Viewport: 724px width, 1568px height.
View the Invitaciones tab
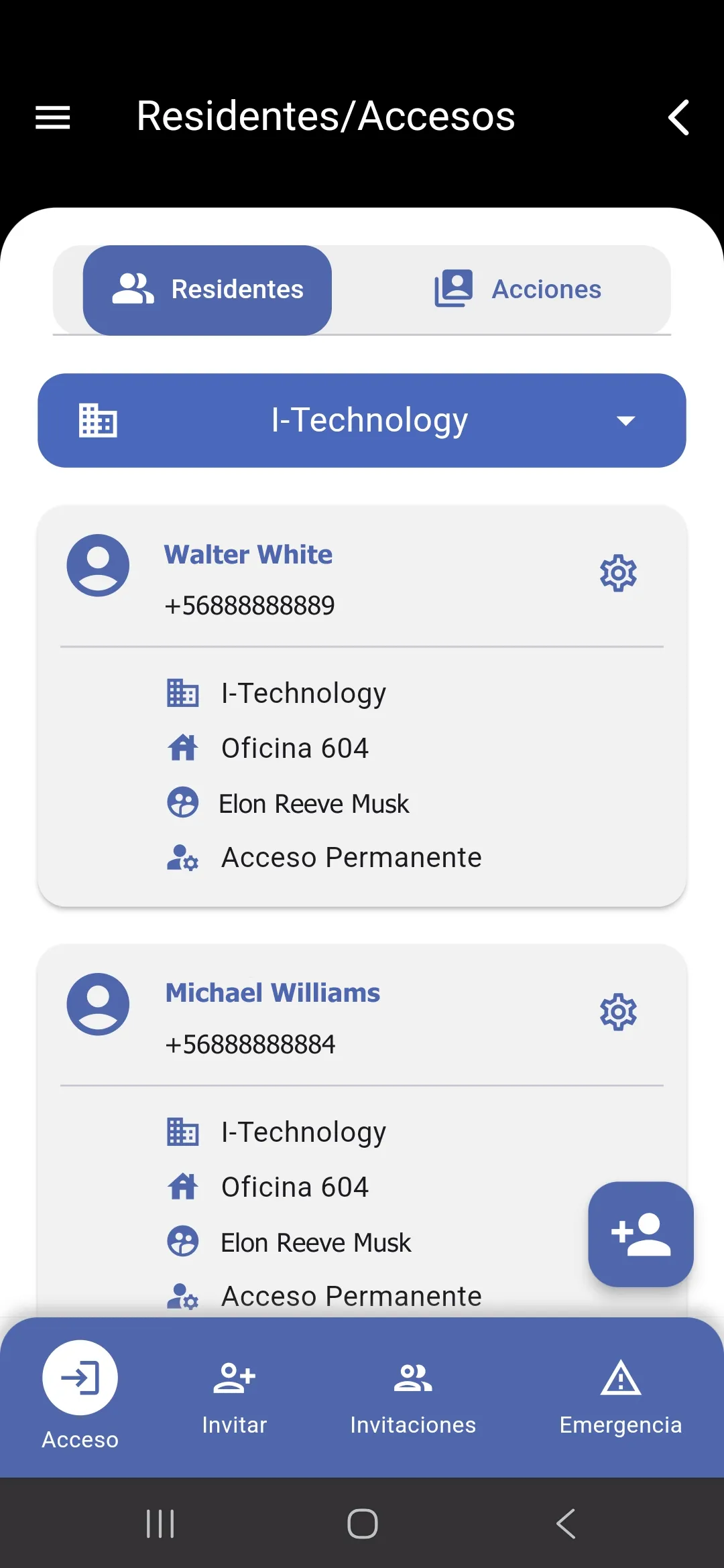413,1397
